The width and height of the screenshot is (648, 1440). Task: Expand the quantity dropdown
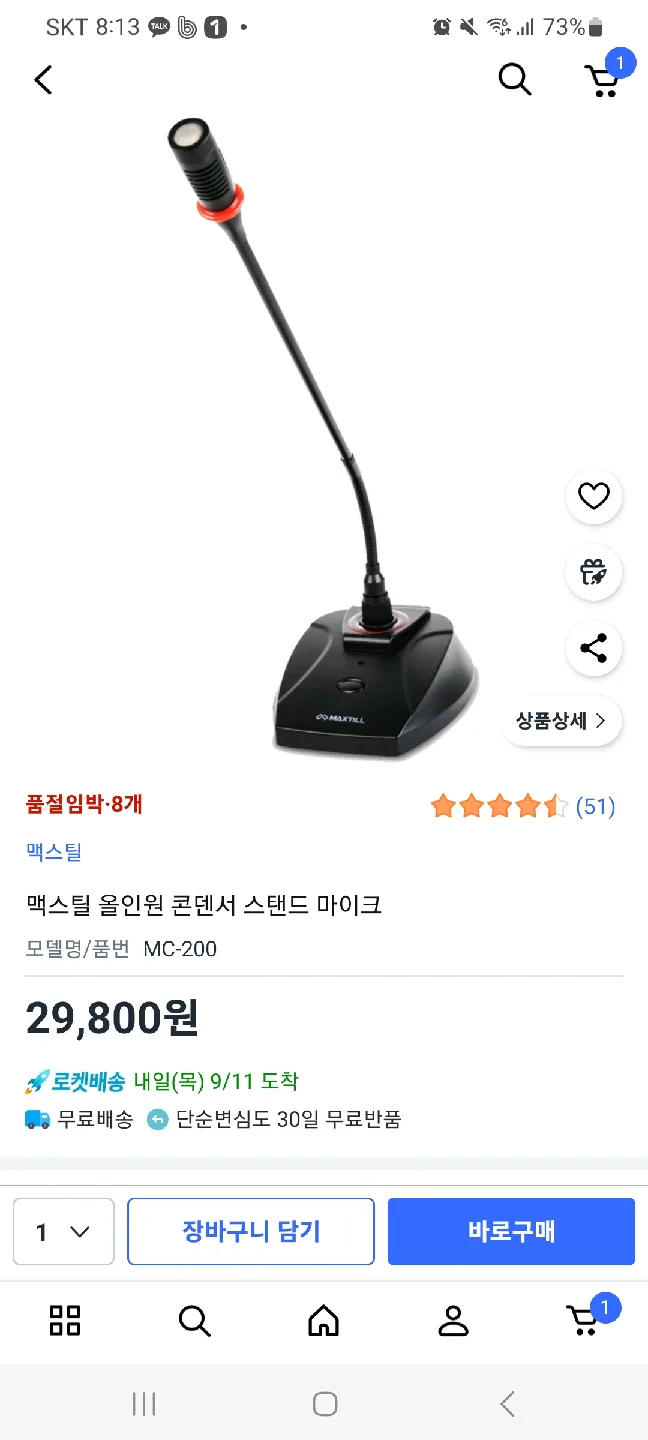click(64, 1231)
